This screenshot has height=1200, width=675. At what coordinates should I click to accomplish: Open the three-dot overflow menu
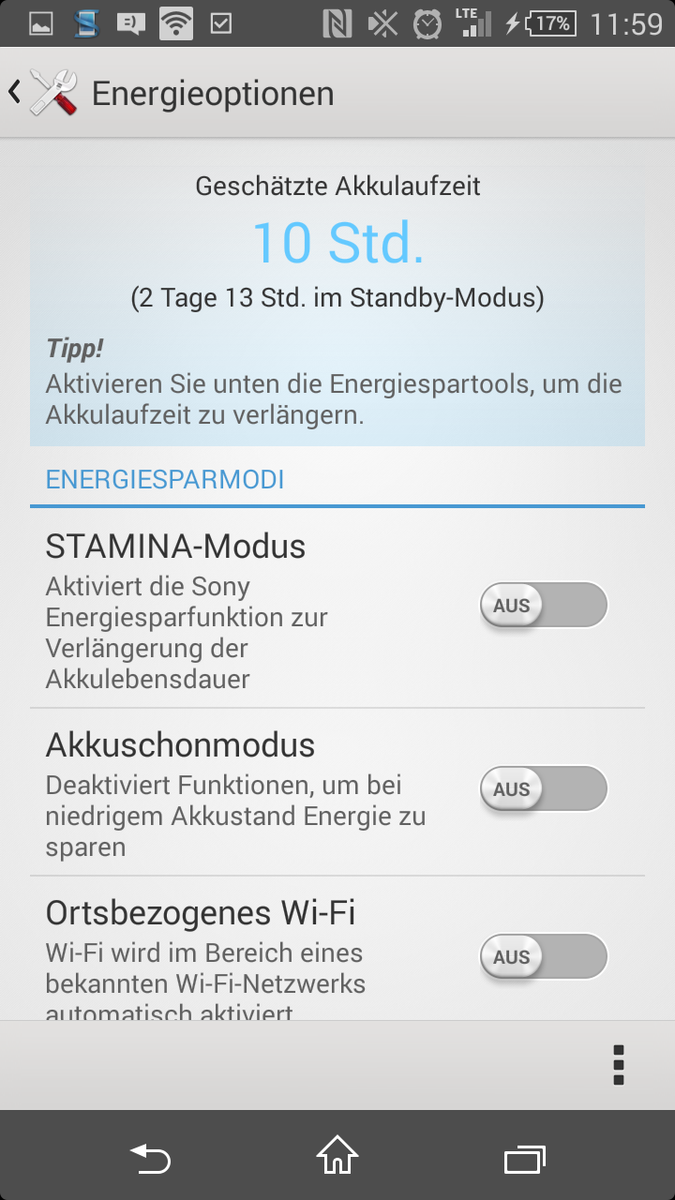click(619, 1065)
